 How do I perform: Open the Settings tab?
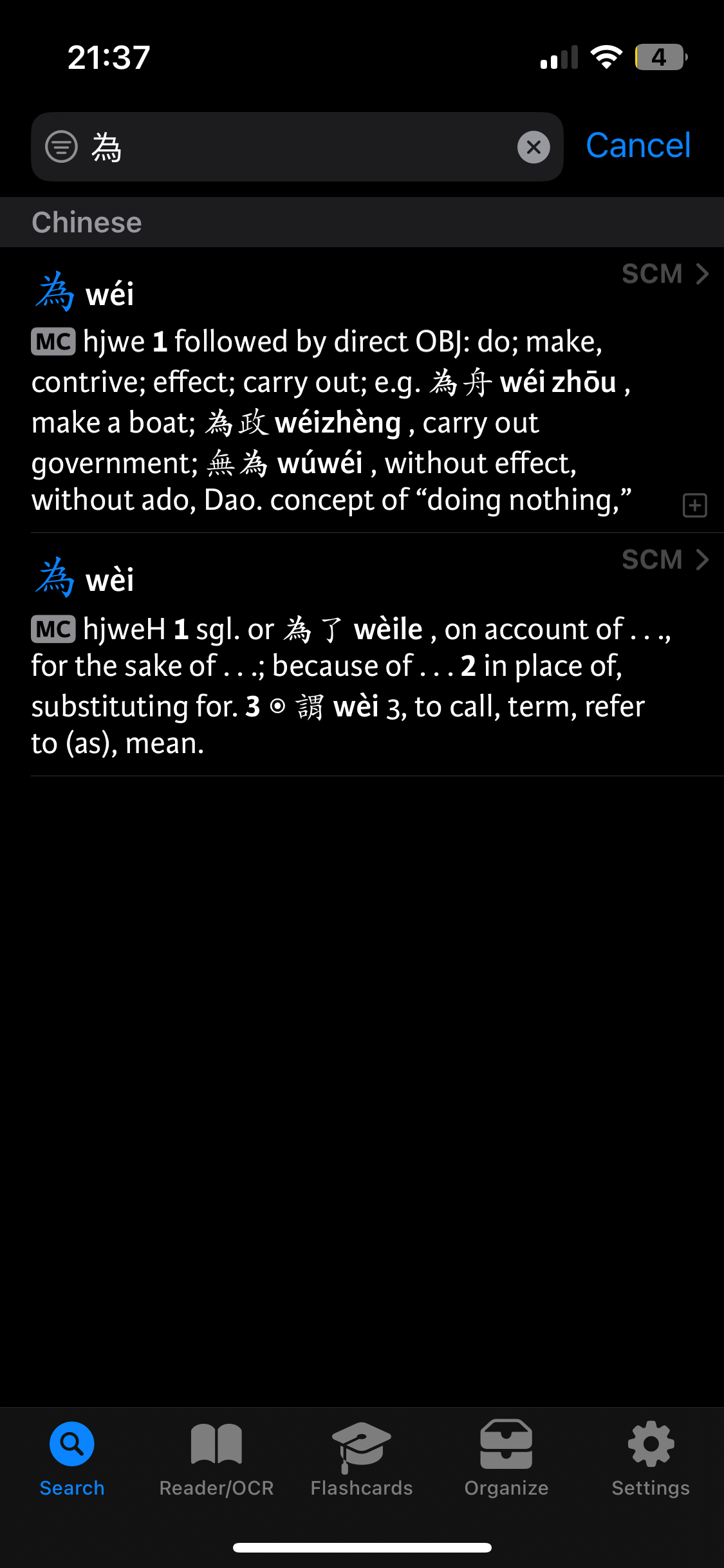point(651,1458)
